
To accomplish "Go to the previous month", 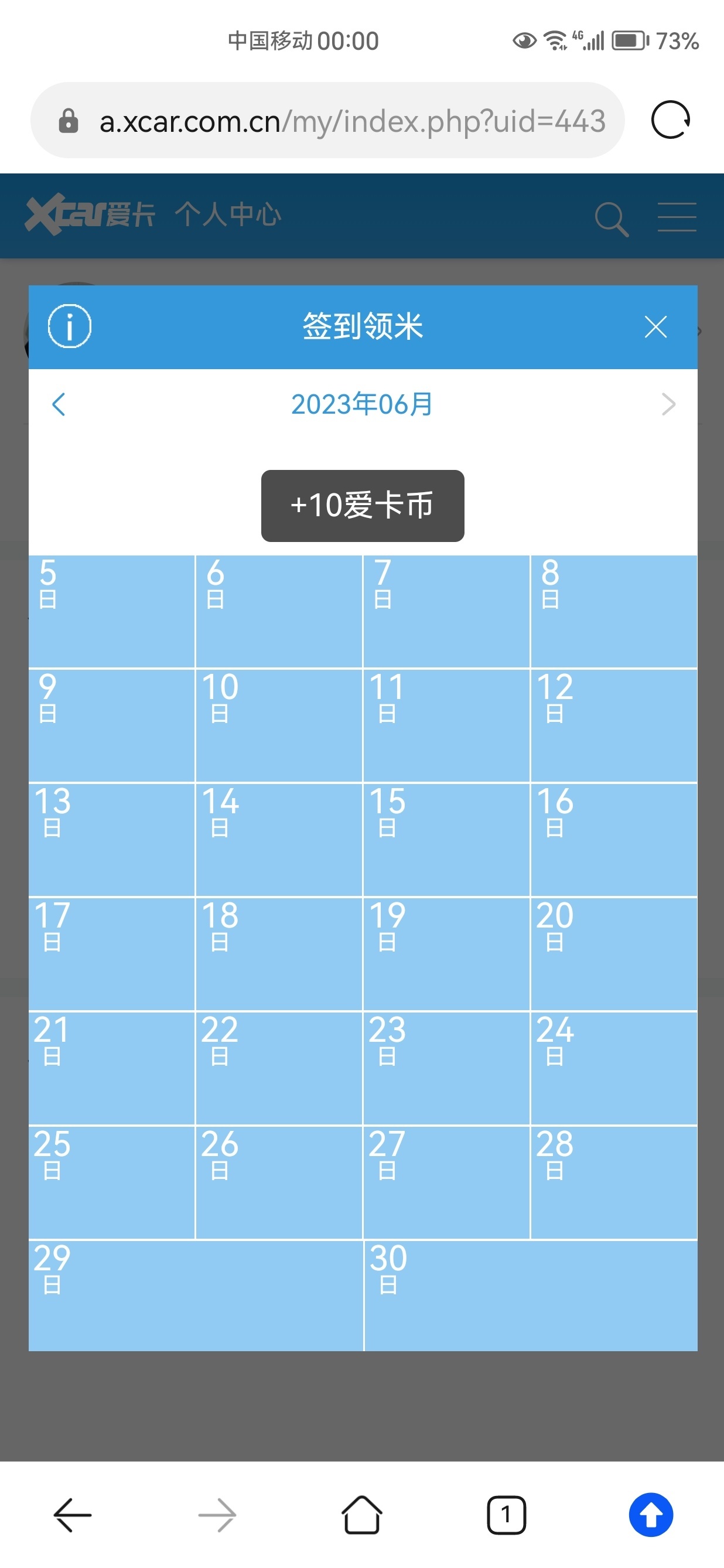I will (59, 404).
